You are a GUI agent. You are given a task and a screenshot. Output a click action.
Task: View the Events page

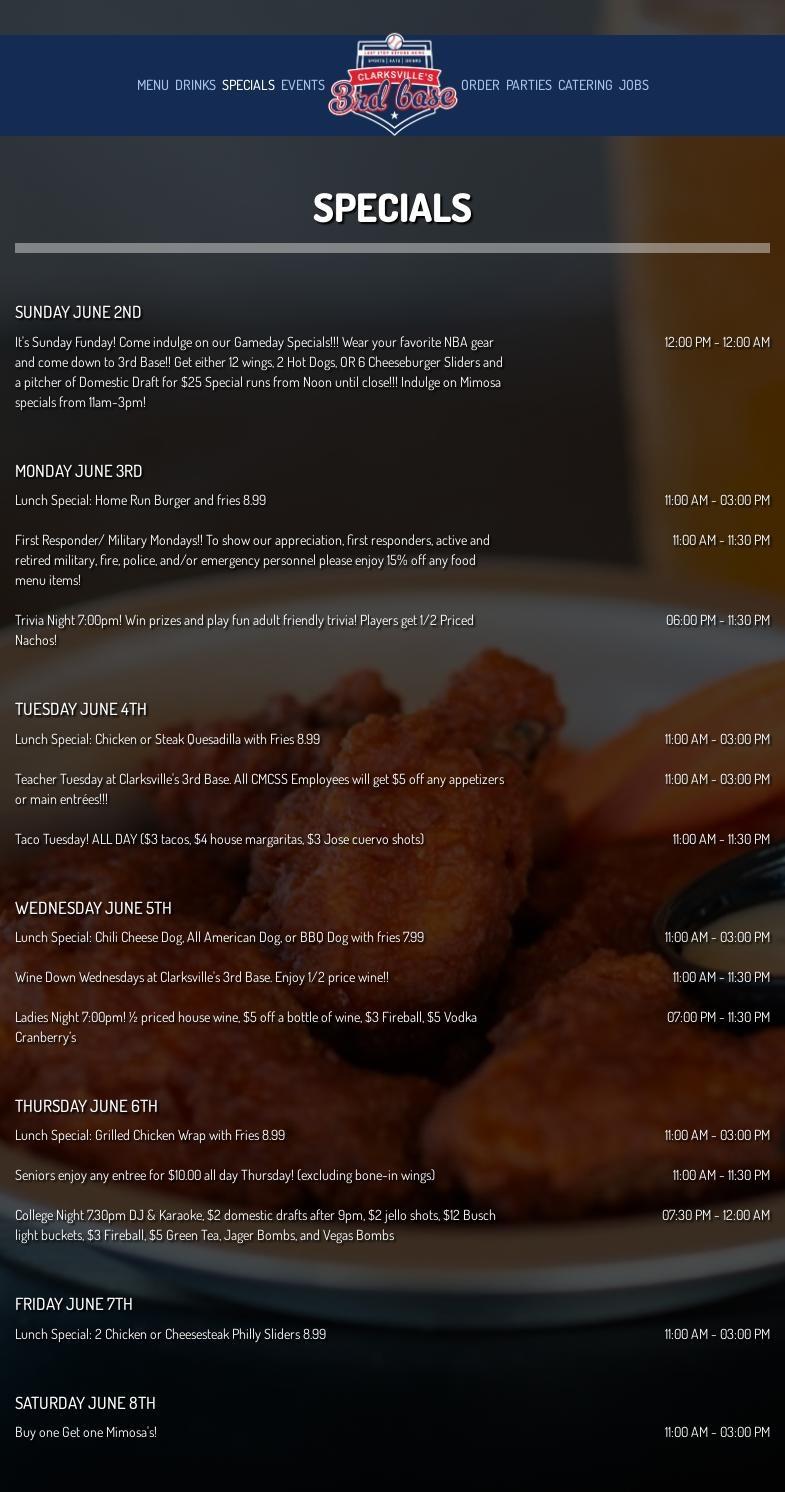pos(302,85)
